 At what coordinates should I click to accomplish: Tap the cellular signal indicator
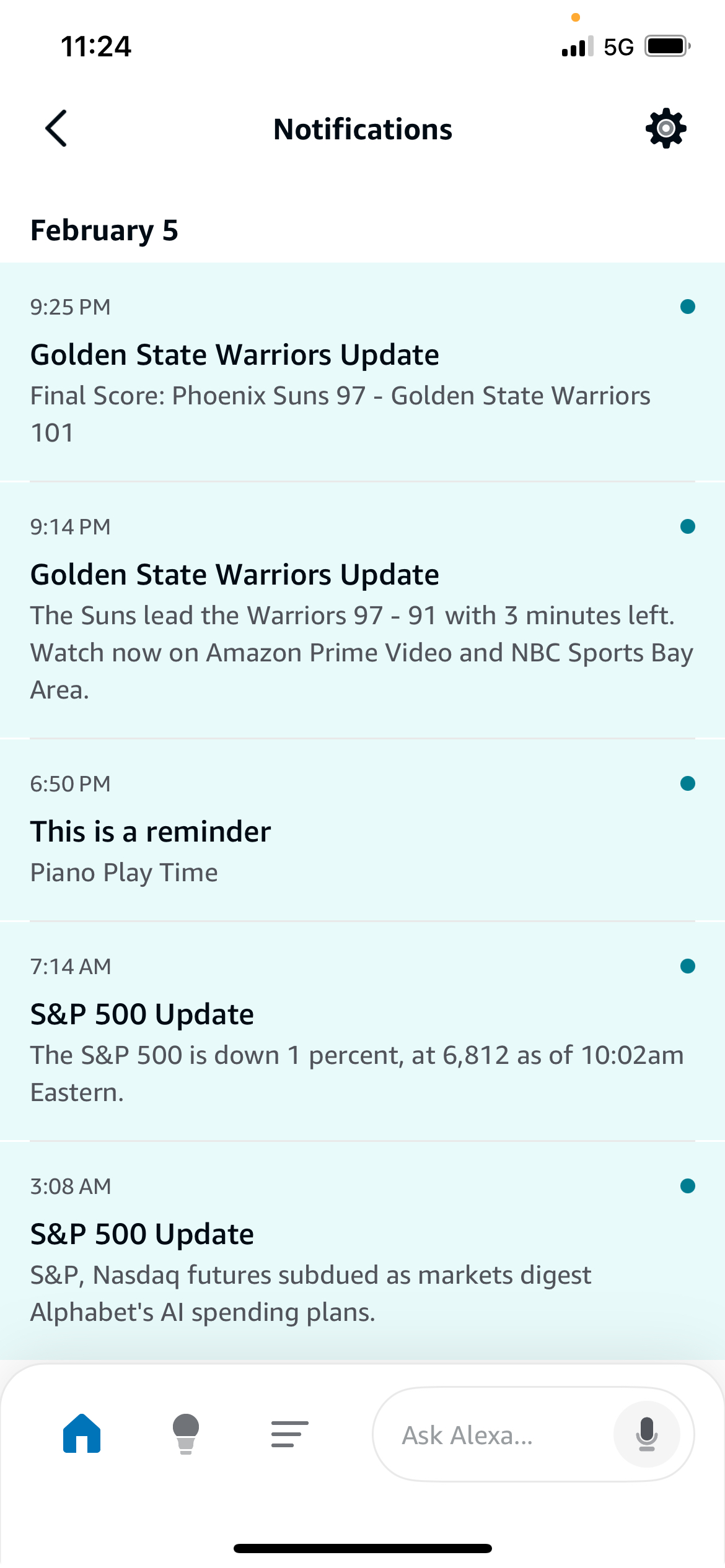coord(573,46)
